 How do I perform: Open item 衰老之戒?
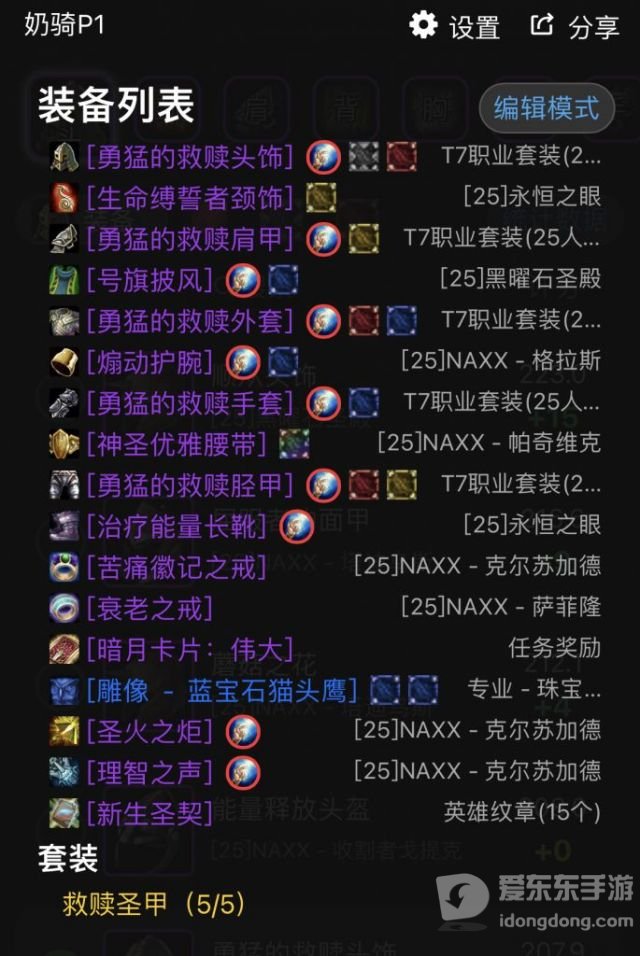pos(150,607)
